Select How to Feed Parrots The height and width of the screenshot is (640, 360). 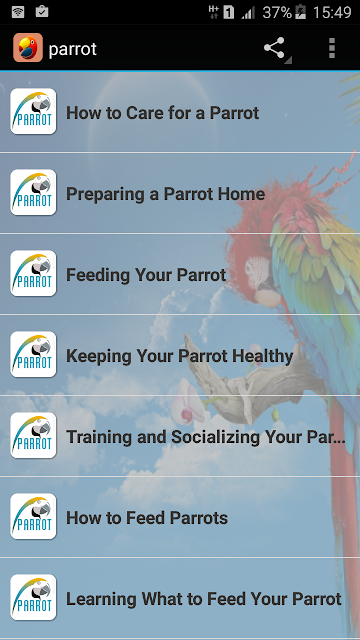[x=180, y=517]
